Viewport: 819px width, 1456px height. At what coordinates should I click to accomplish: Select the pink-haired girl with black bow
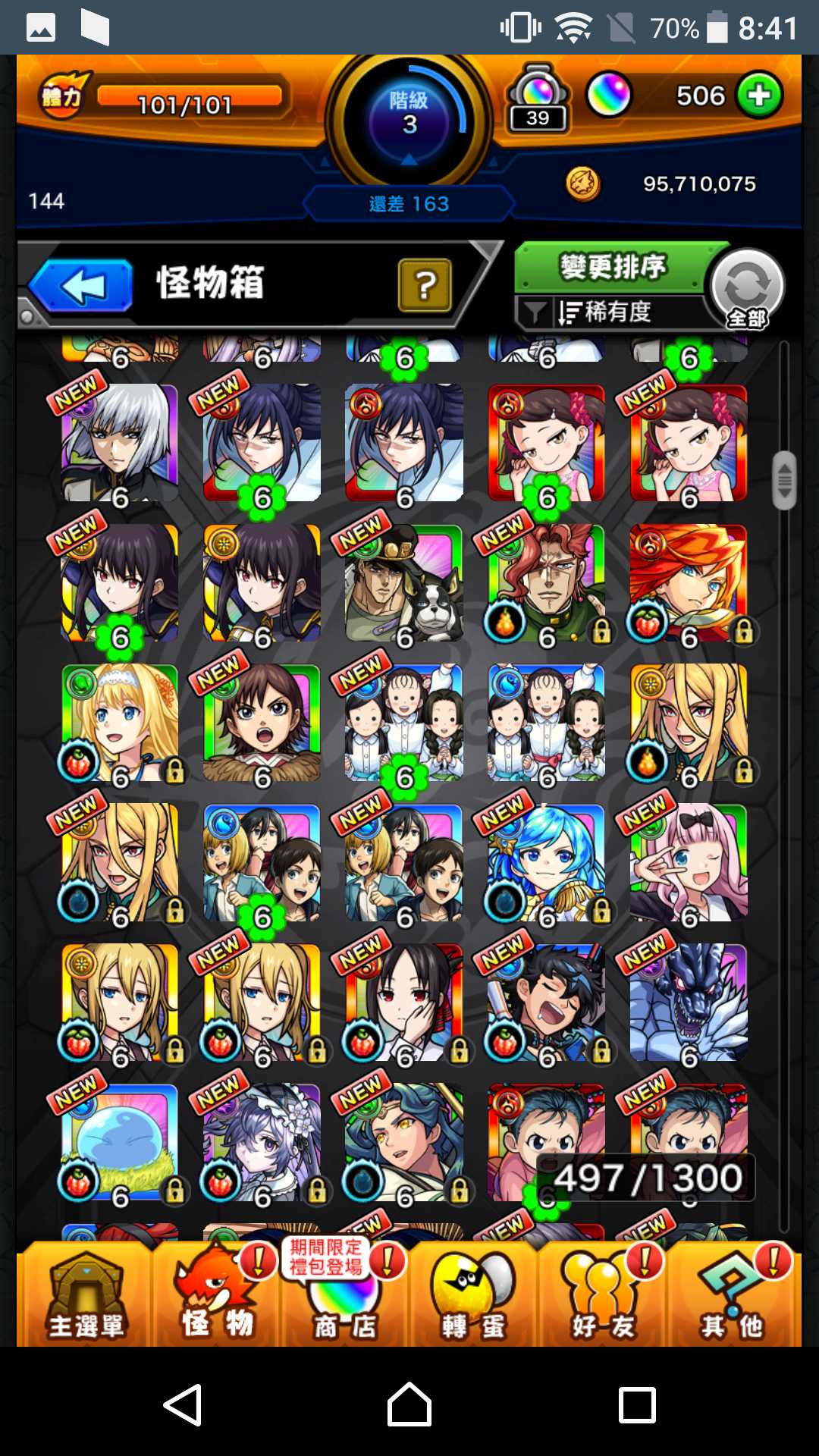point(689,863)
